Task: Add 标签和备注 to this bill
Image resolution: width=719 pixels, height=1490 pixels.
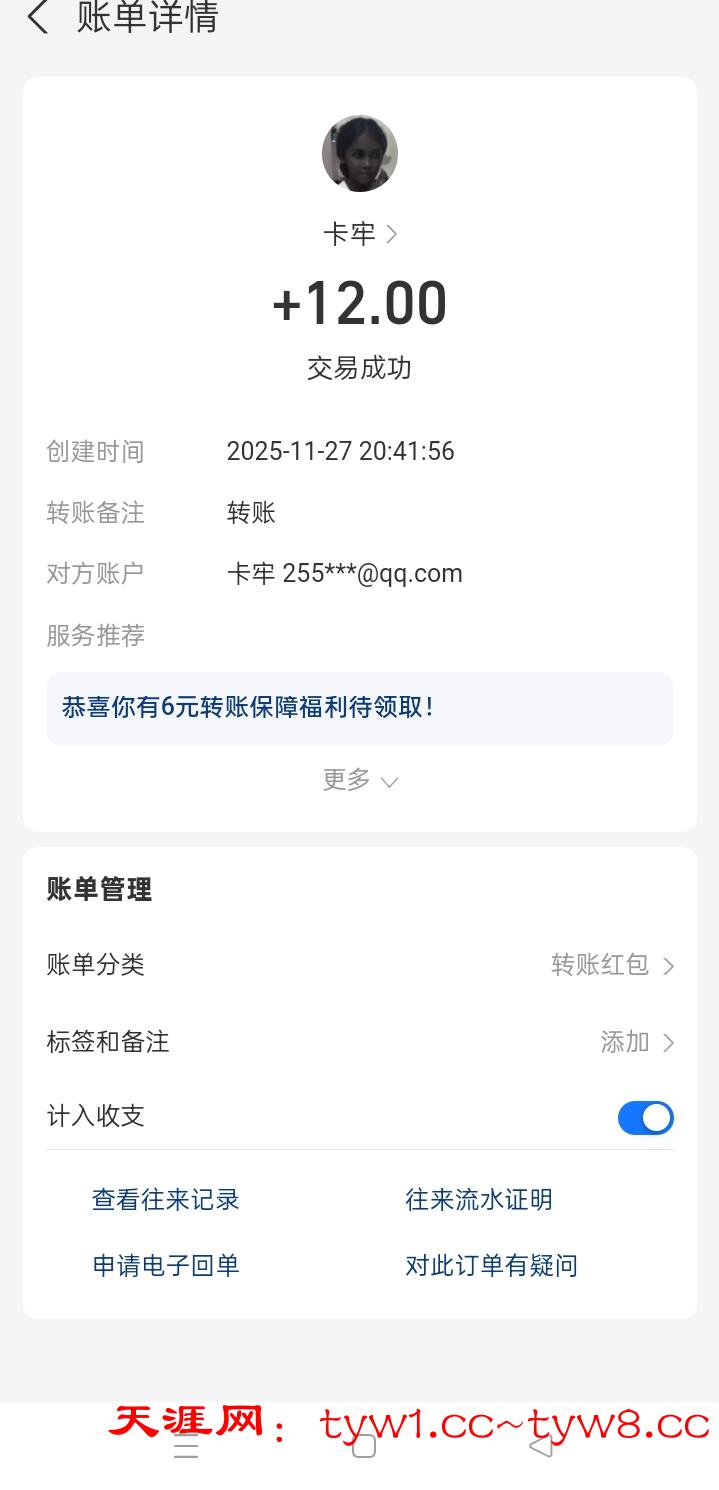Action: (x=637, y=1042)
